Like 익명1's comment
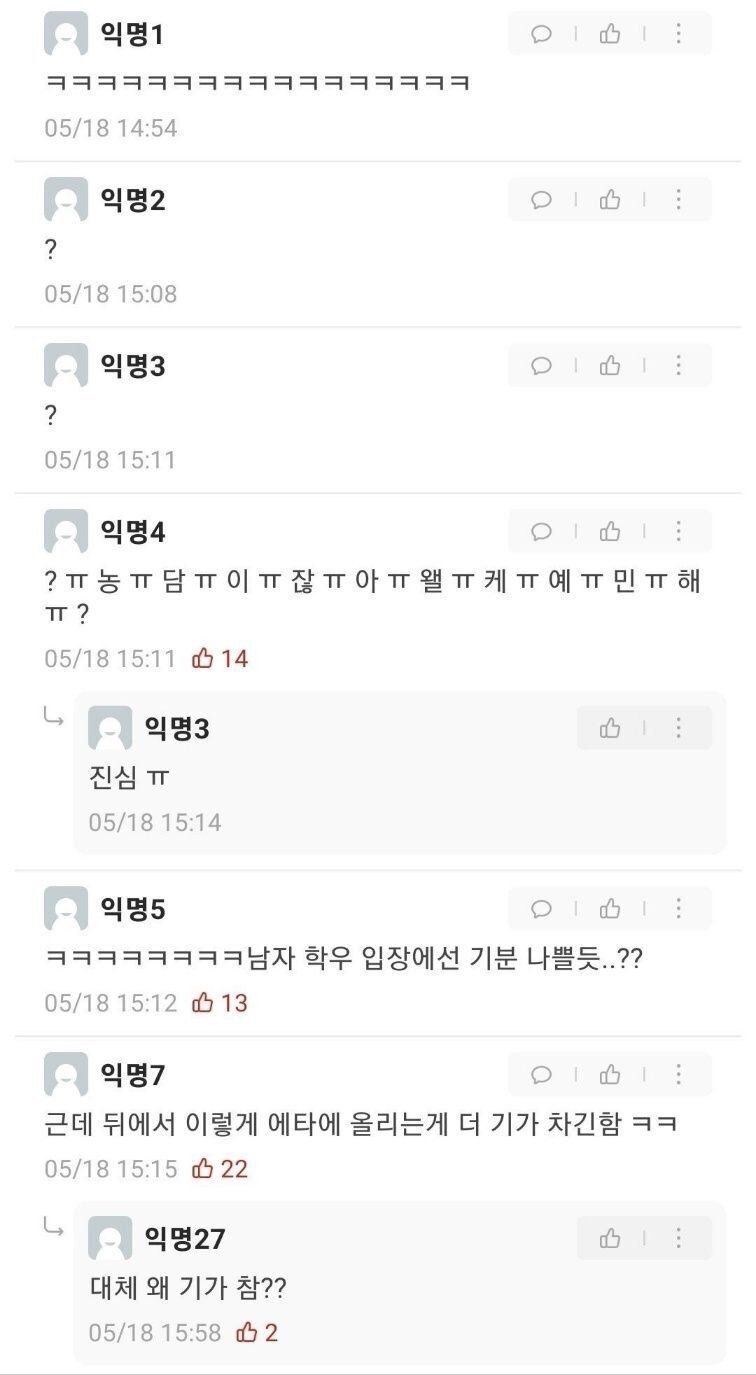Image resolution: width=756 pixels, height=1375 pixels. [610, 34]
